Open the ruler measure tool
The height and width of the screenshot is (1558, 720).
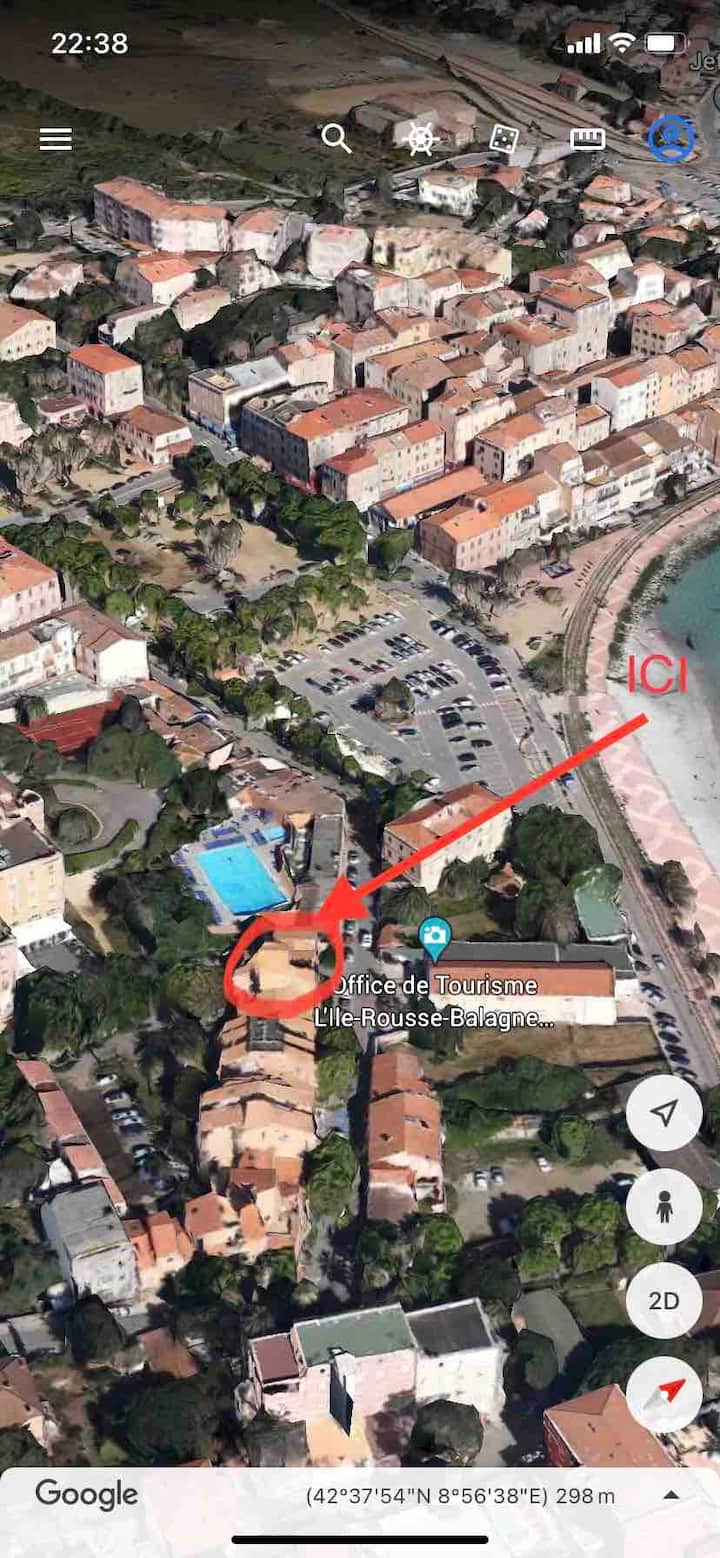[x=588, y=139]
